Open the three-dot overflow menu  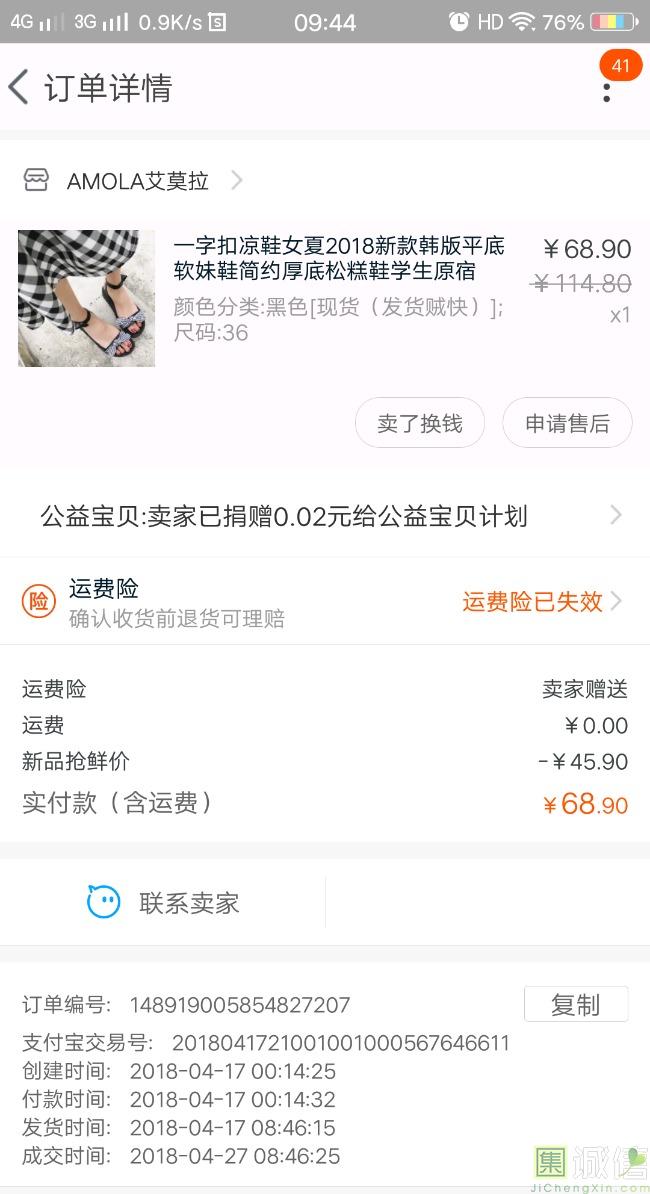point(606,91)
